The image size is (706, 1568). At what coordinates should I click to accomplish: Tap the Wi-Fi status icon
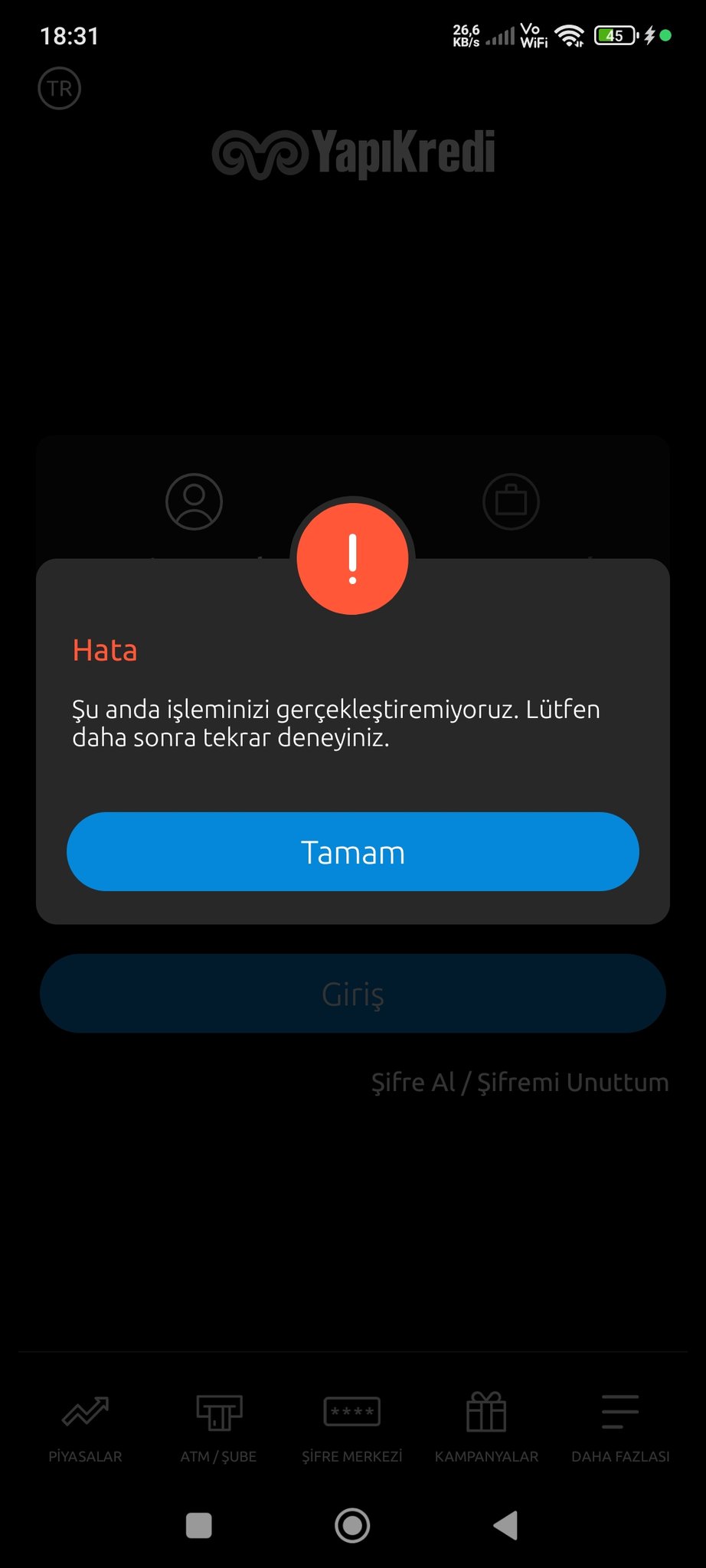pyautogui.click(x=570, y=34)
